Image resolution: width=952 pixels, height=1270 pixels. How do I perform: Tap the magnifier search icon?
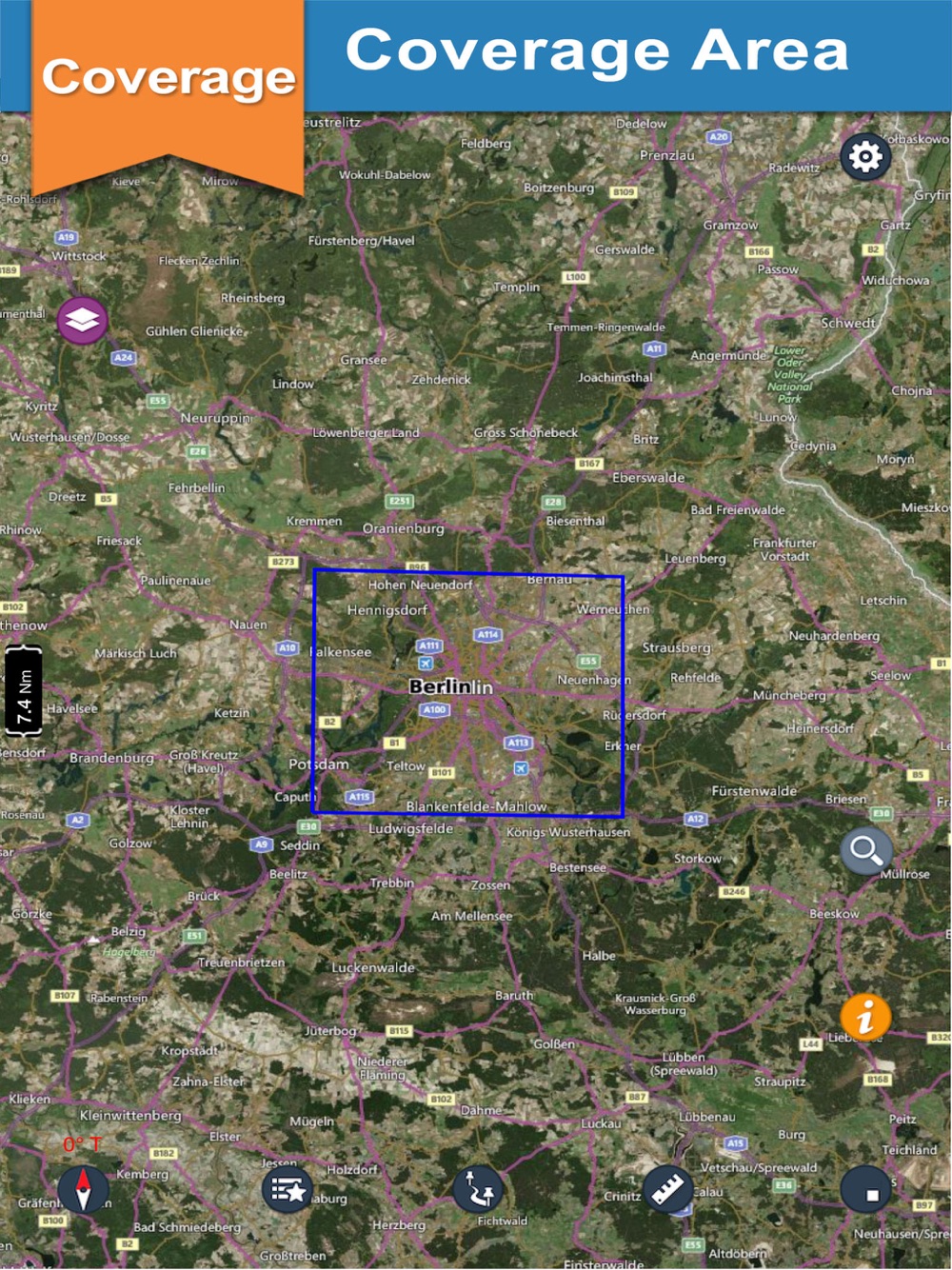(865, 850)
